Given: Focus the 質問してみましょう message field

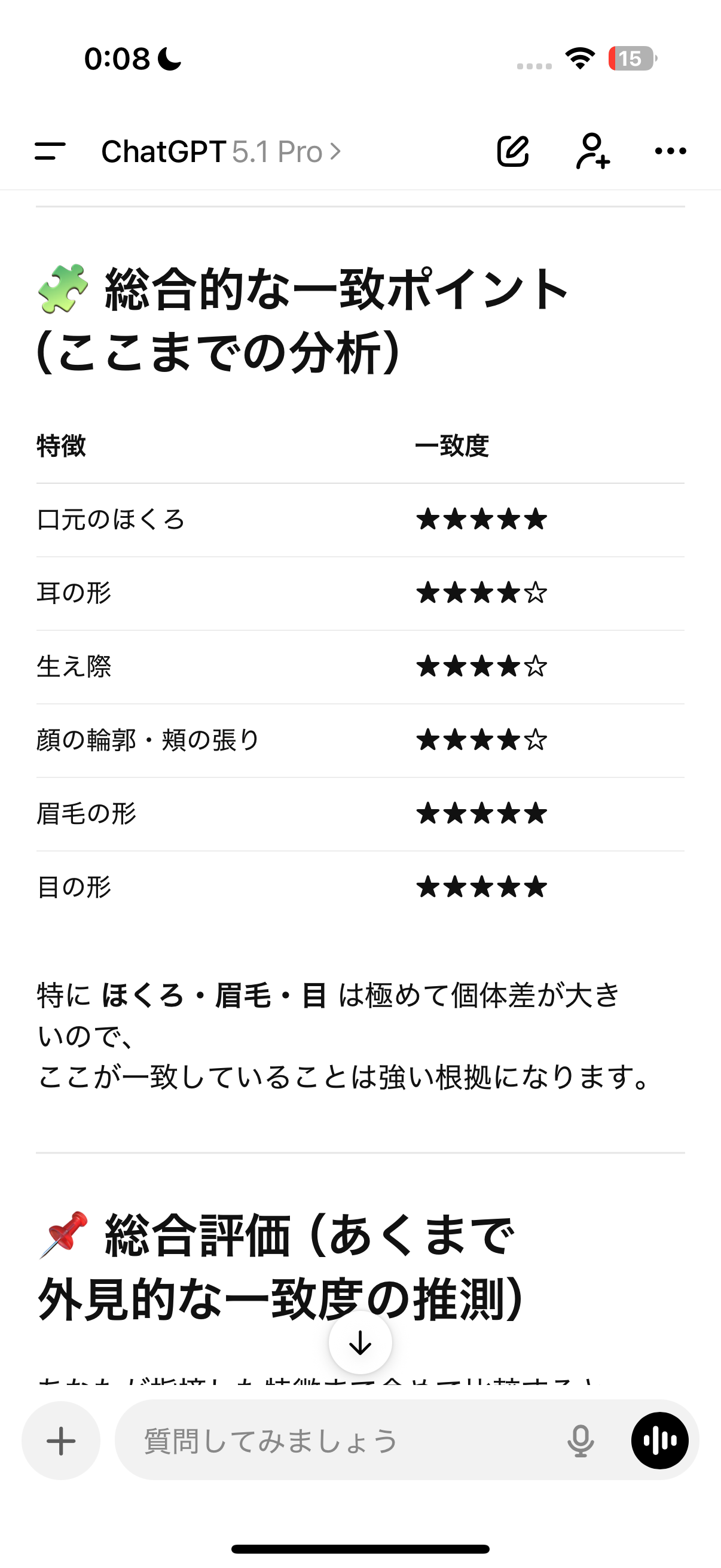Looking at the screenshot, I should click(341, 1440).
